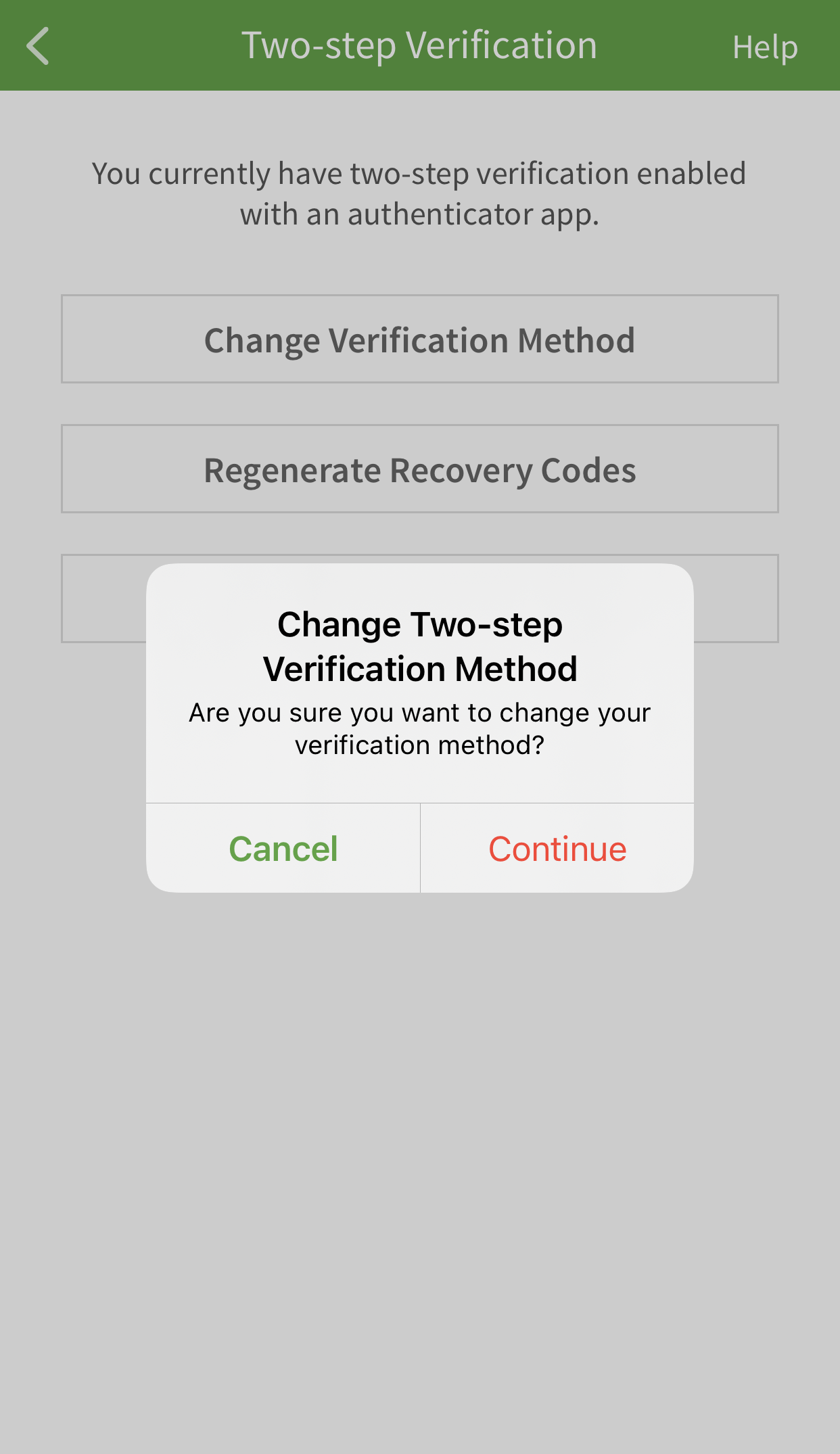Image resolution: width=840 pixels, height=1454 pixels.
Task: Cancel changing the verification method
Action: point(283,848)
